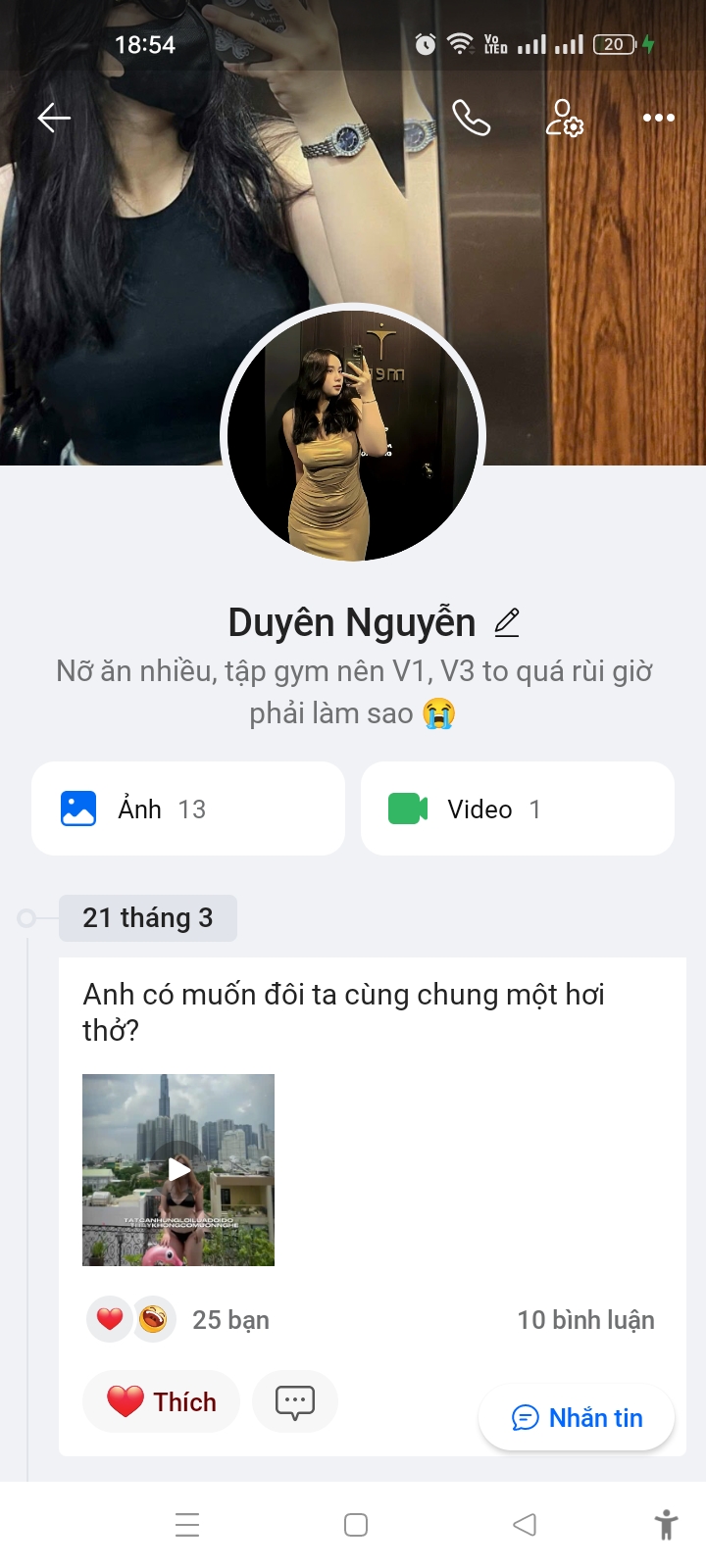Play the video in the 21 tháng 3 post
The height and width of the screenshot is (1568, 706).
178,1169
